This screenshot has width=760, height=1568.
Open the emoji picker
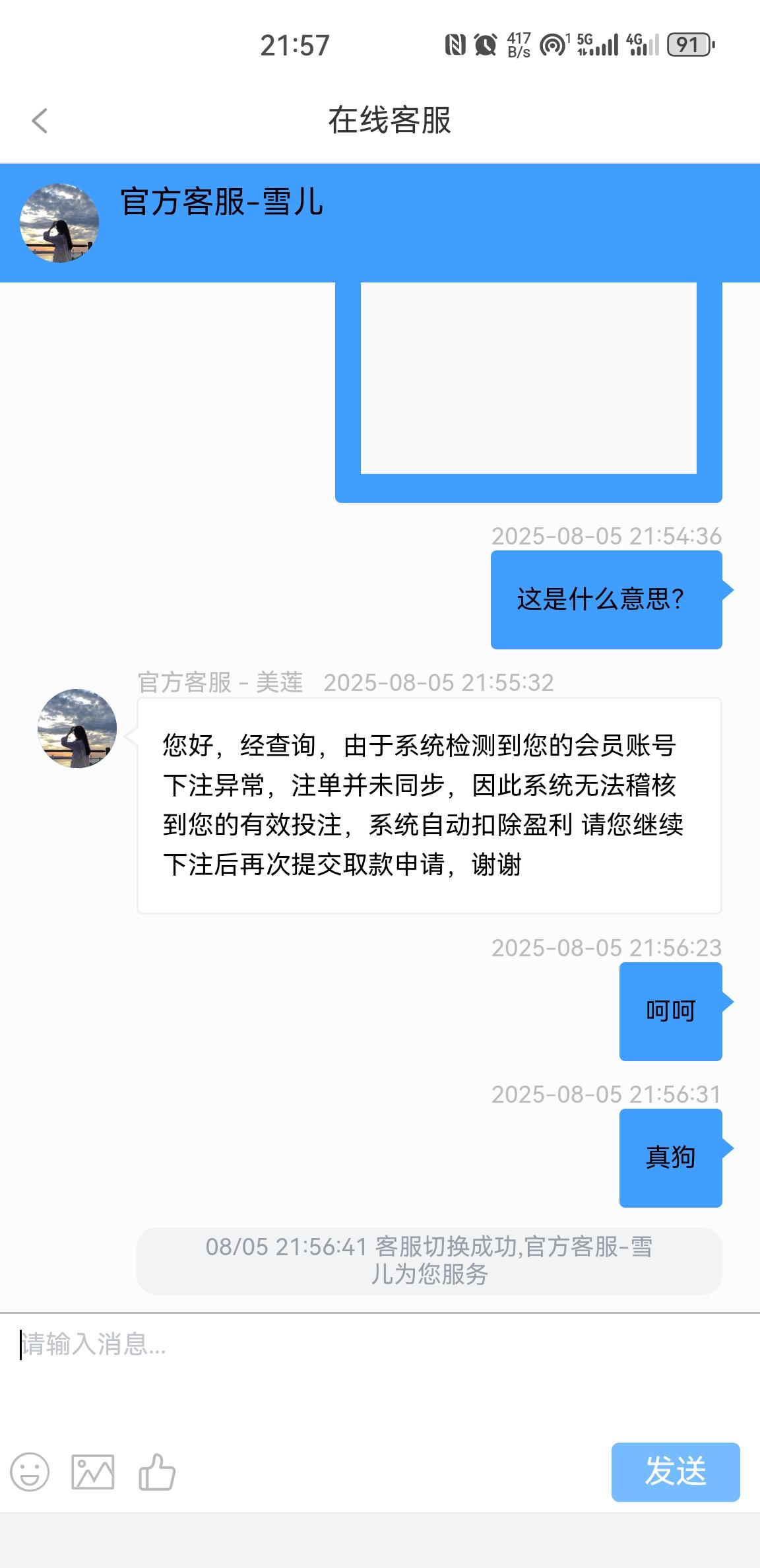[x=30, y=1472]
